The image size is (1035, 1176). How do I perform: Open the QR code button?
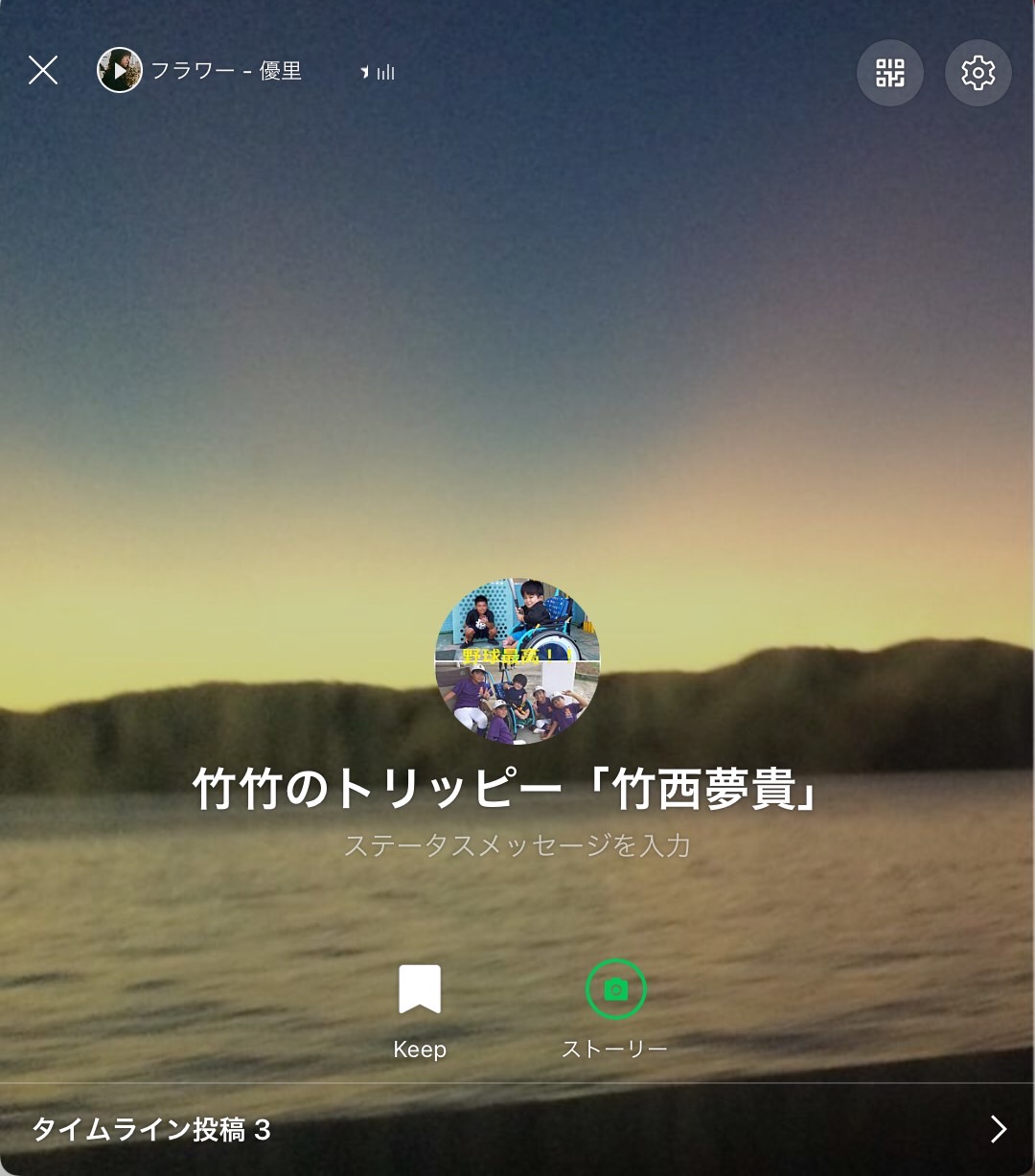(x=889, y=73)
